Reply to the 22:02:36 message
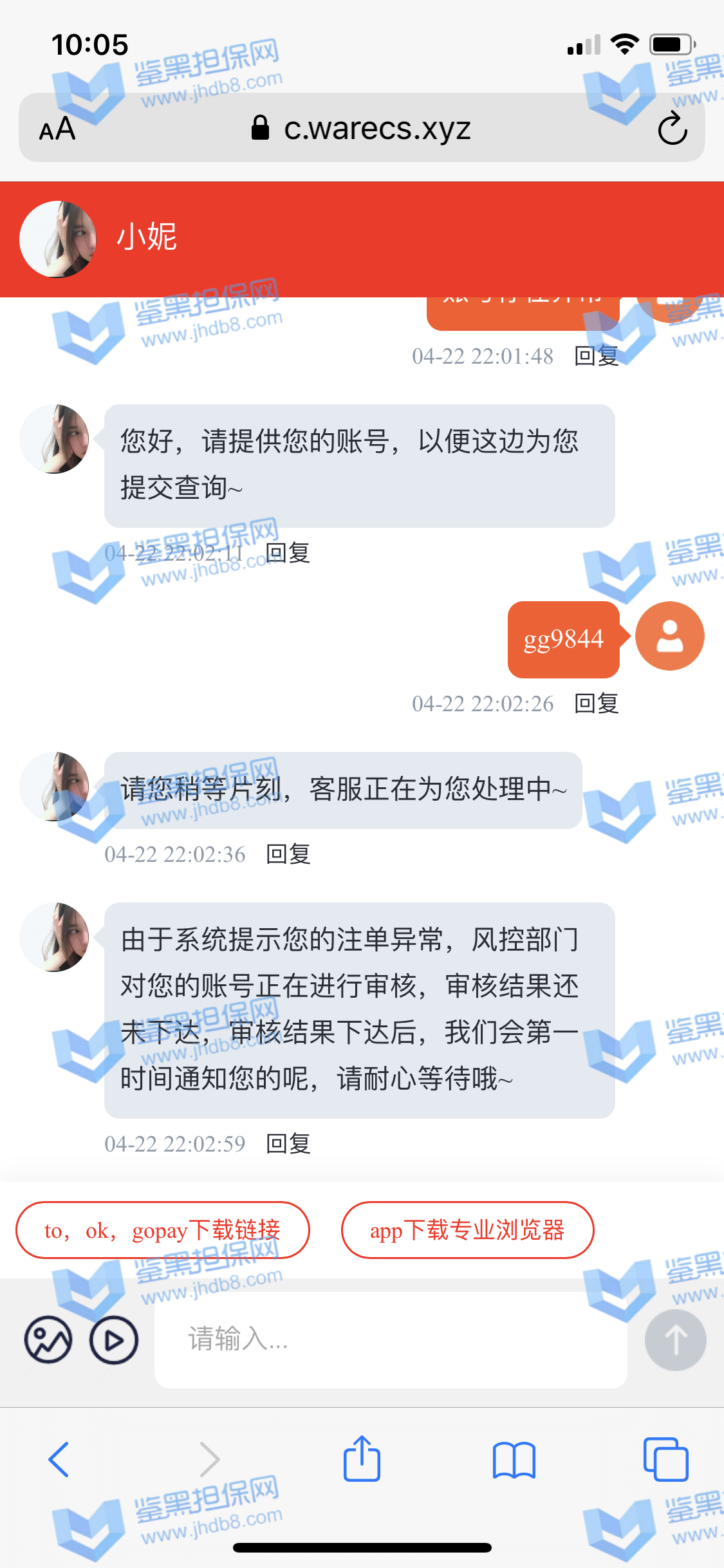The image size is (724, 1568). point(288,854)
